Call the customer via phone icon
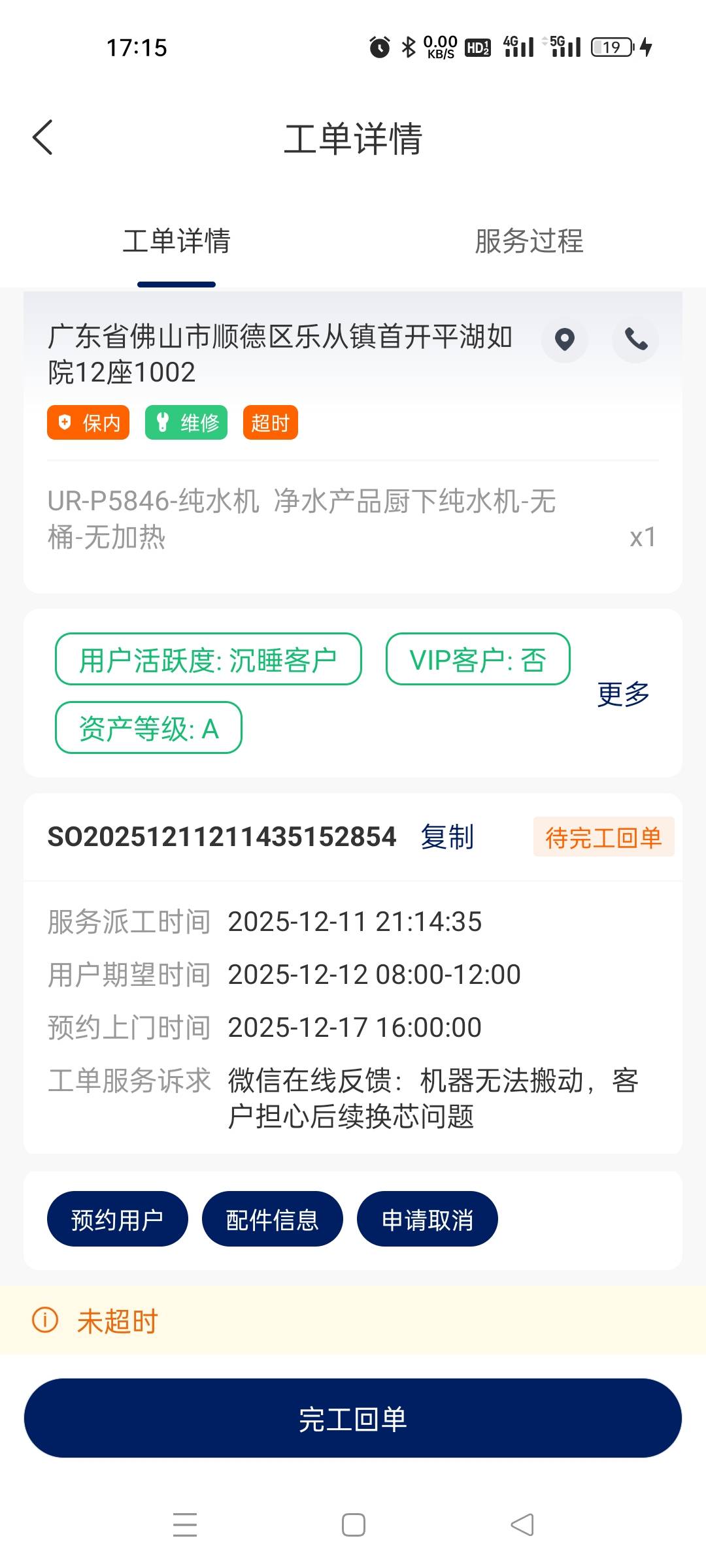 tap(635, 339)
